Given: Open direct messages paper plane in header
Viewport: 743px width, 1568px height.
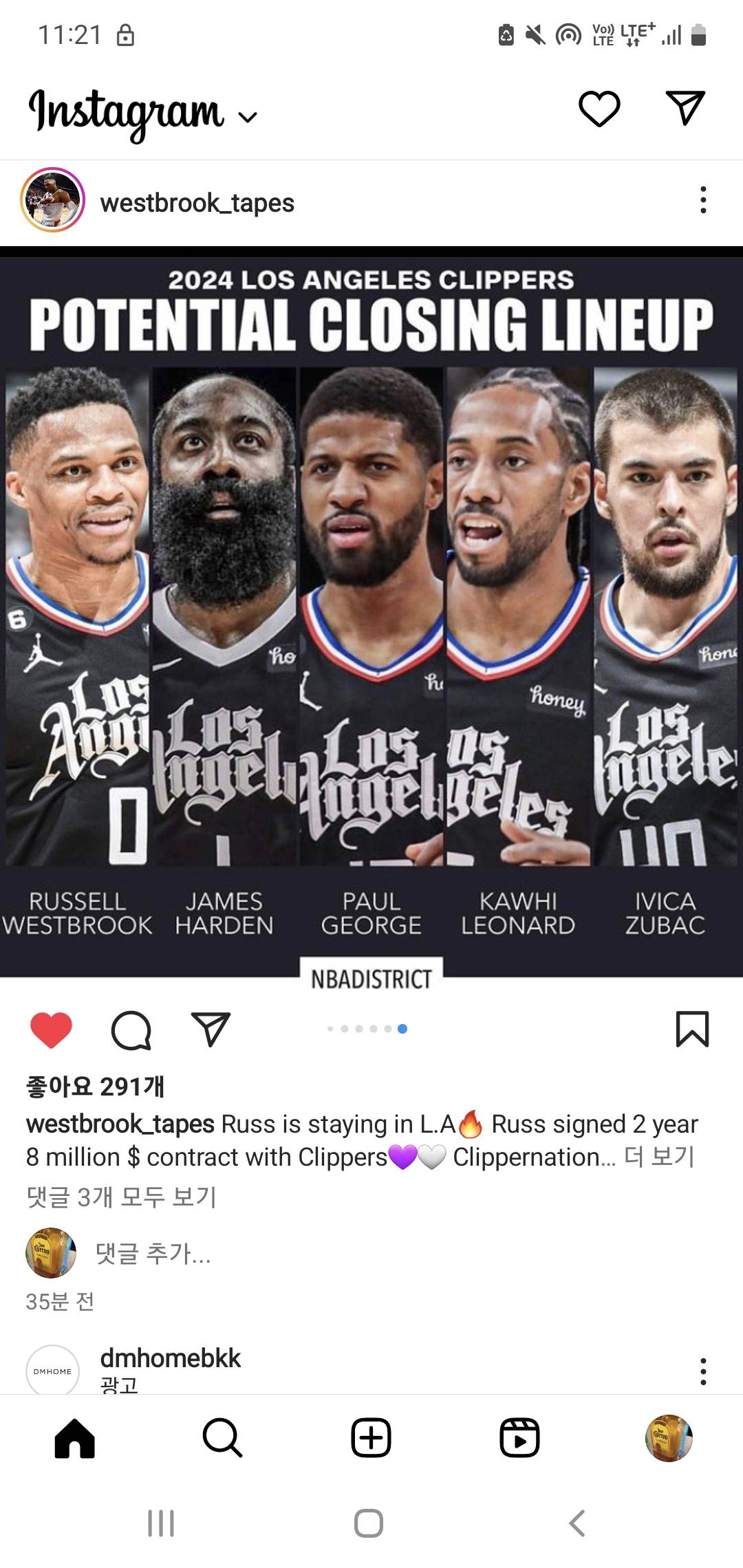Looking at the screenshot, I should [x=685, y=108].
